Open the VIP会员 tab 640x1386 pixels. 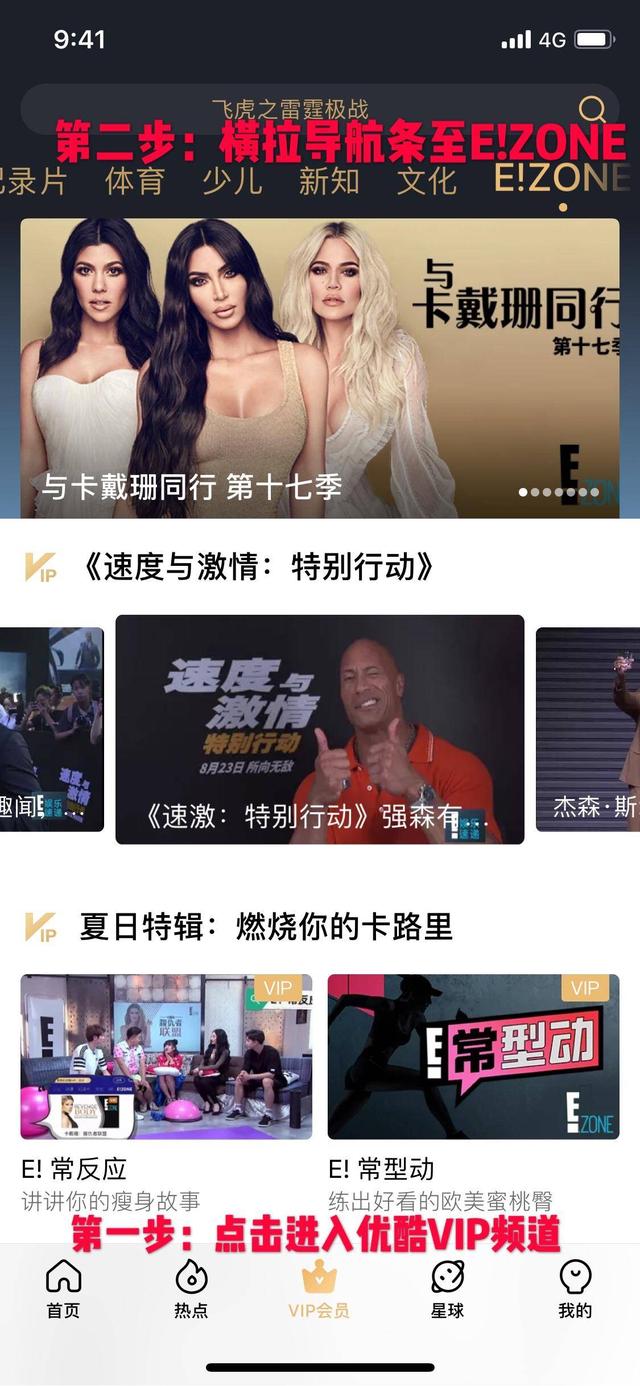tap(319, 1289)
